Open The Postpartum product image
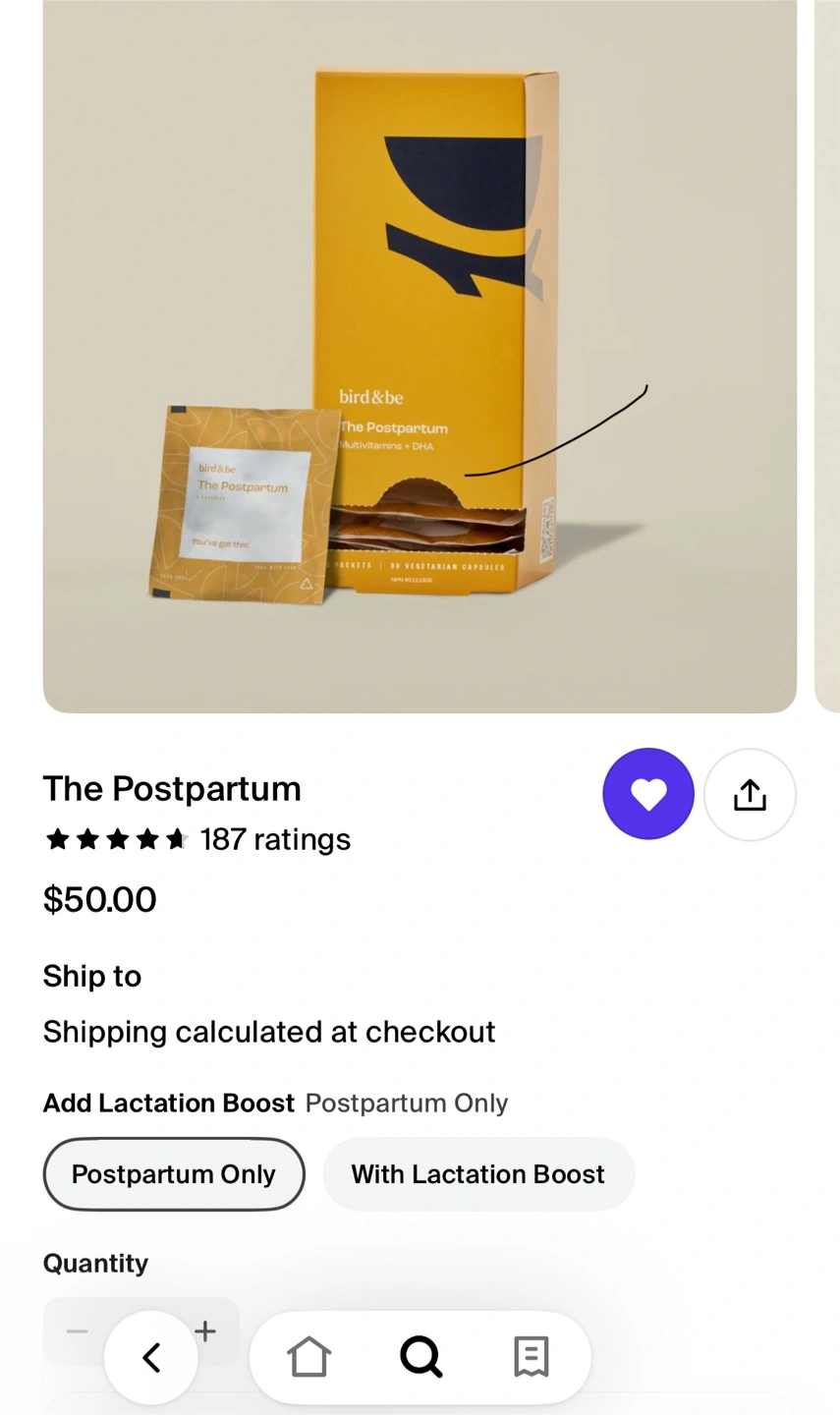 point(420,356)
